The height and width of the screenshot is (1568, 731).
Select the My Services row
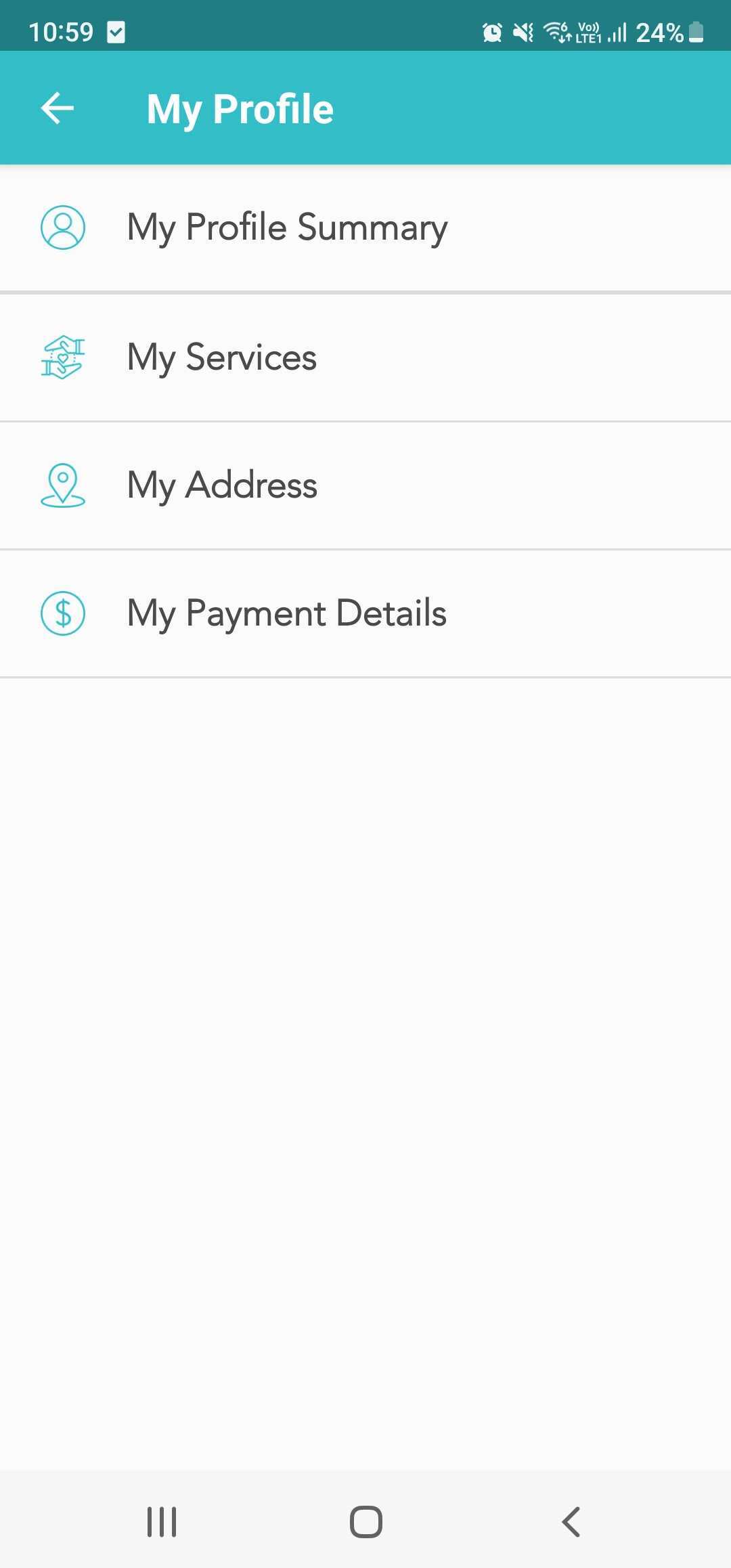(222, 357)
